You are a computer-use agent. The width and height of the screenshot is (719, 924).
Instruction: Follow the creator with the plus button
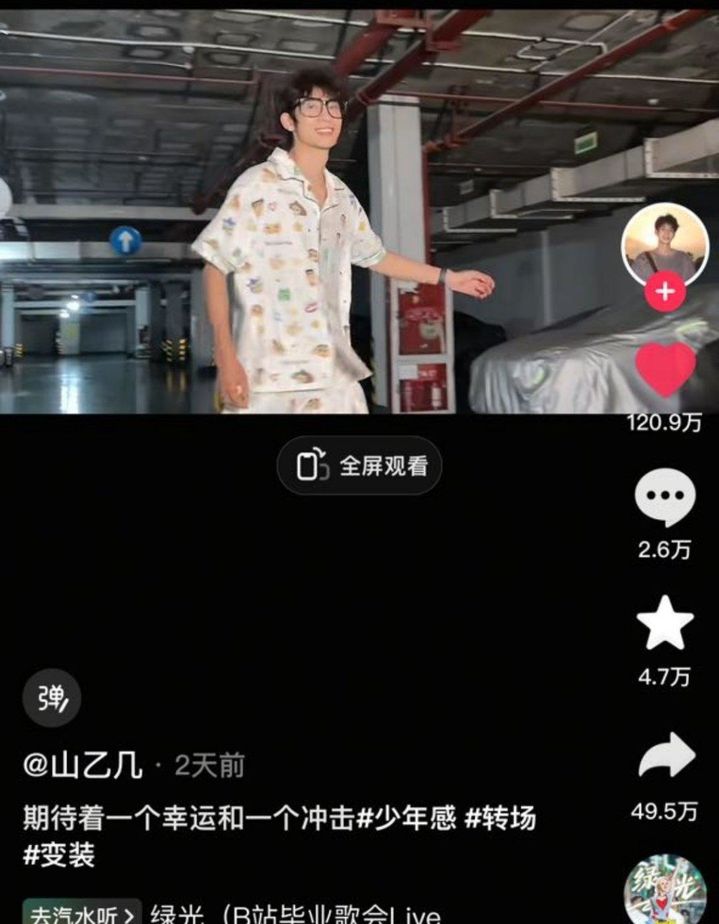665,292
